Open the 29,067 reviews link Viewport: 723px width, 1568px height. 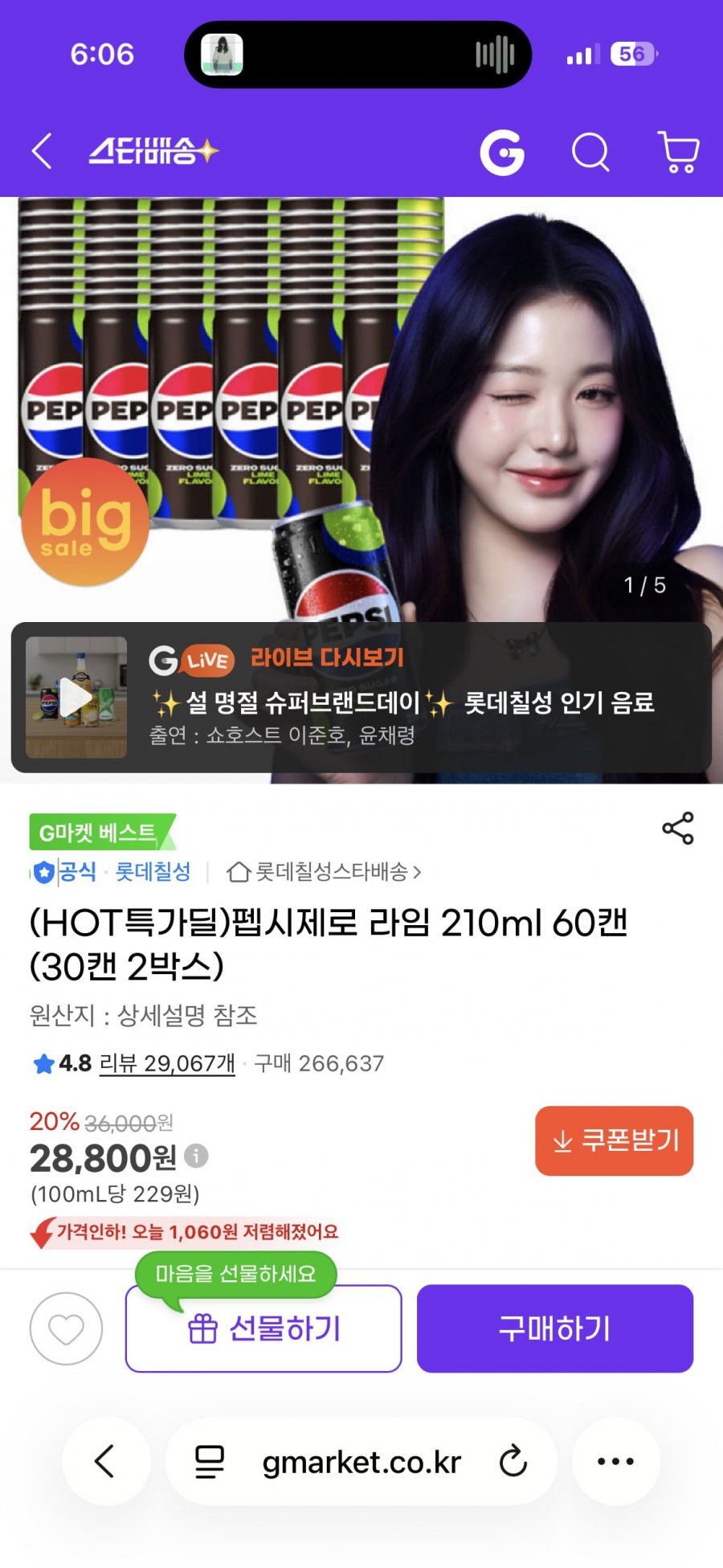(167, 1063)
